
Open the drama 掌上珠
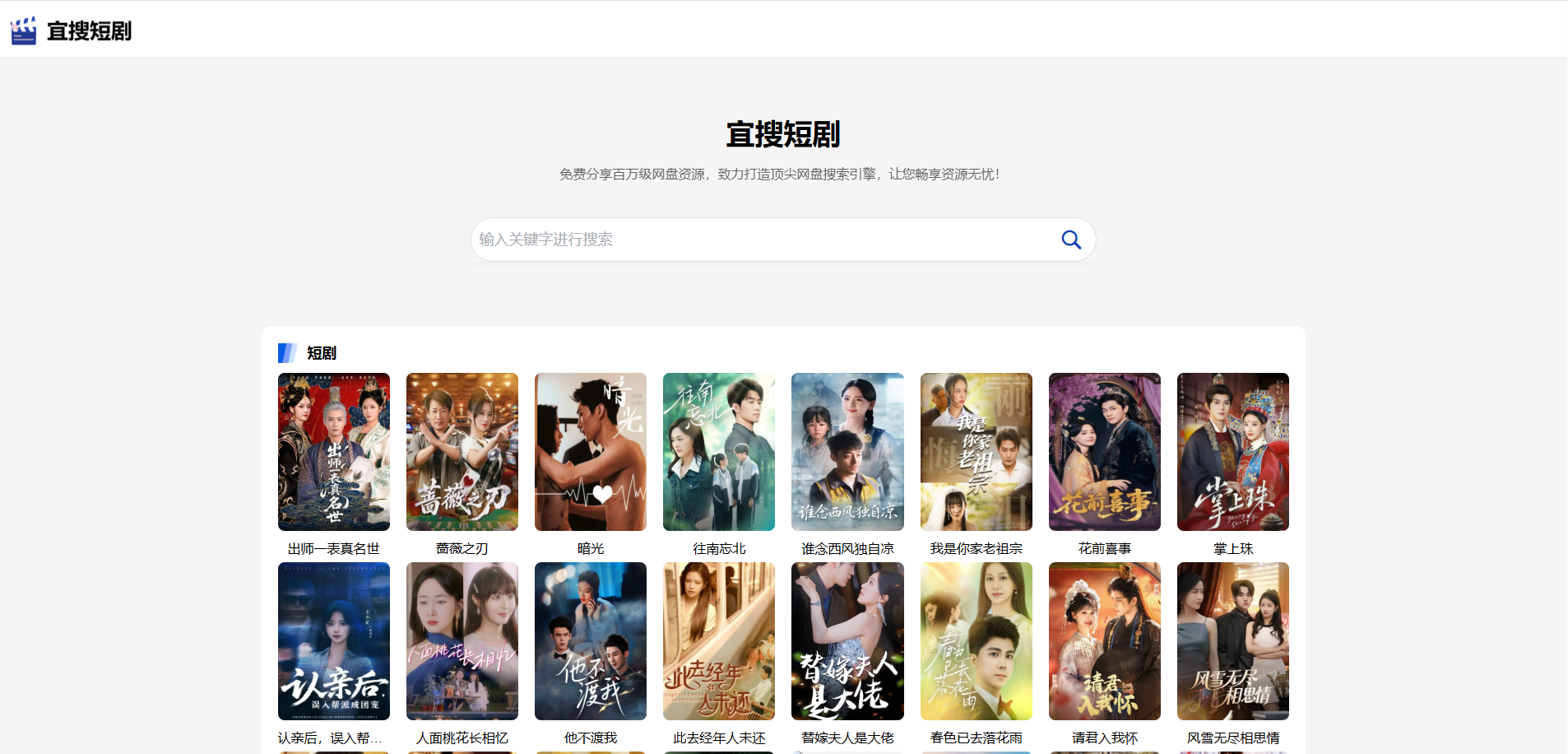click(1232, 452)
